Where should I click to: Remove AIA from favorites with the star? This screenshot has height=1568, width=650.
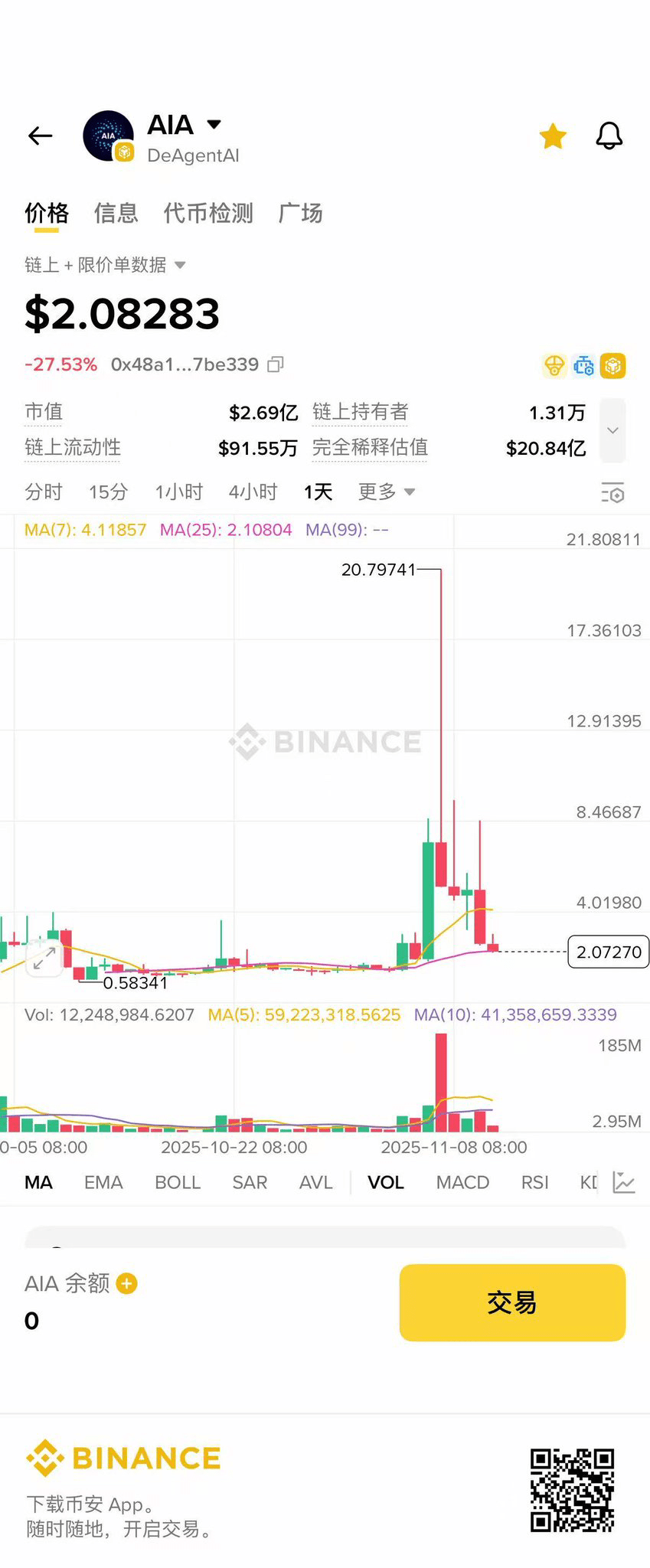553,136
